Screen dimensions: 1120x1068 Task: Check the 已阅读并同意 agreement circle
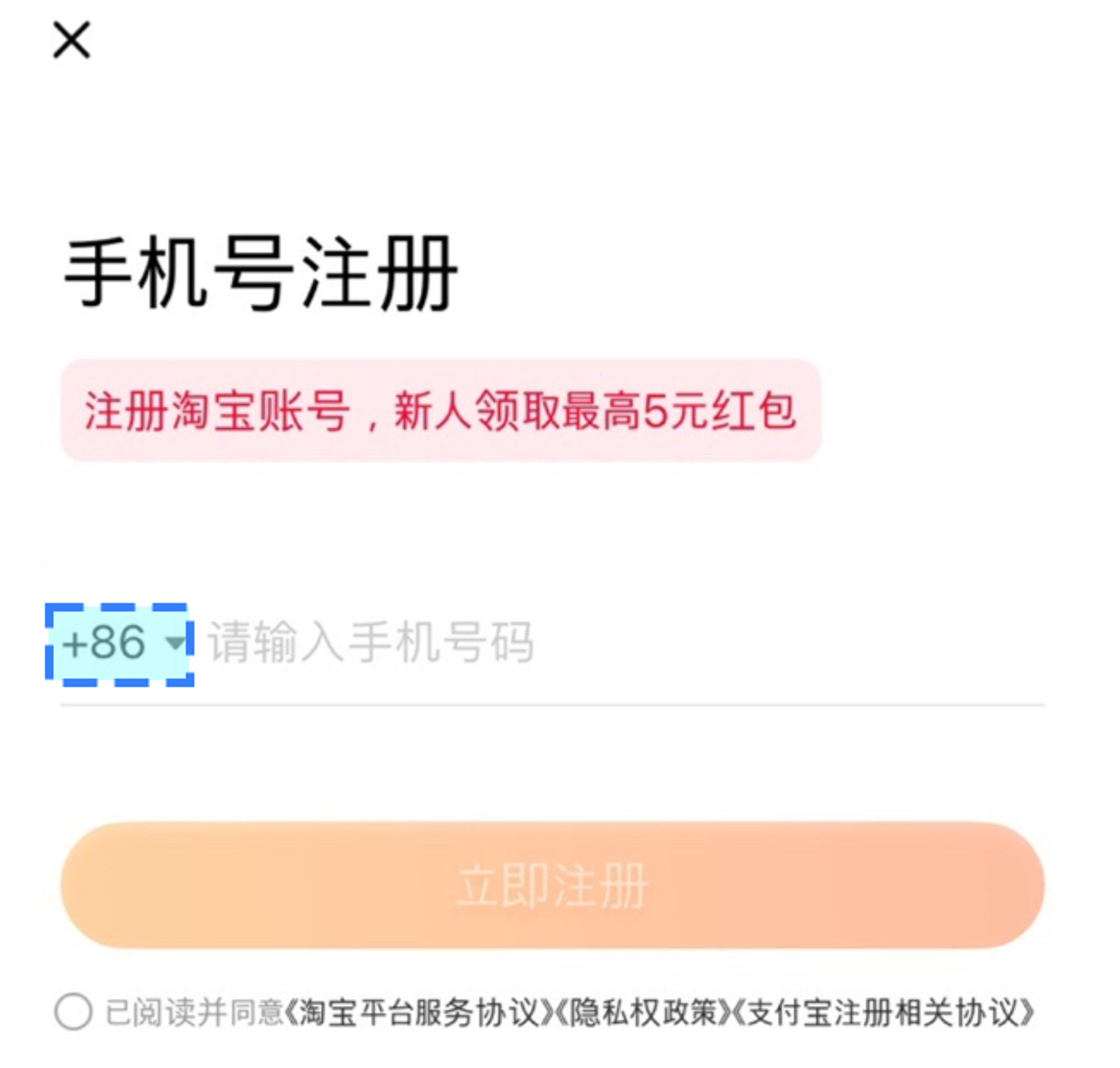coord(73,1011)
